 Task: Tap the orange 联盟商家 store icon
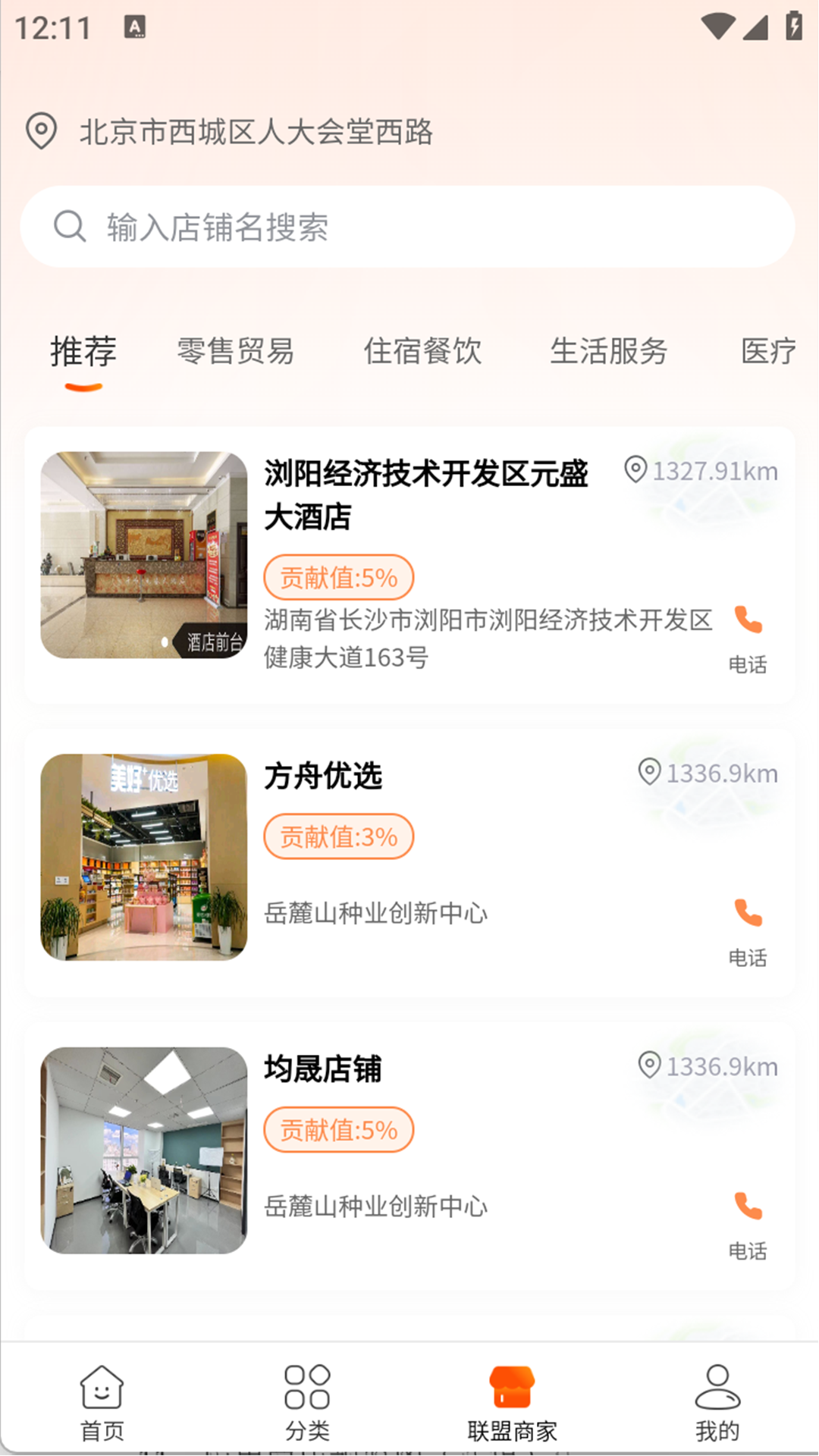(x=513, y=1385)
